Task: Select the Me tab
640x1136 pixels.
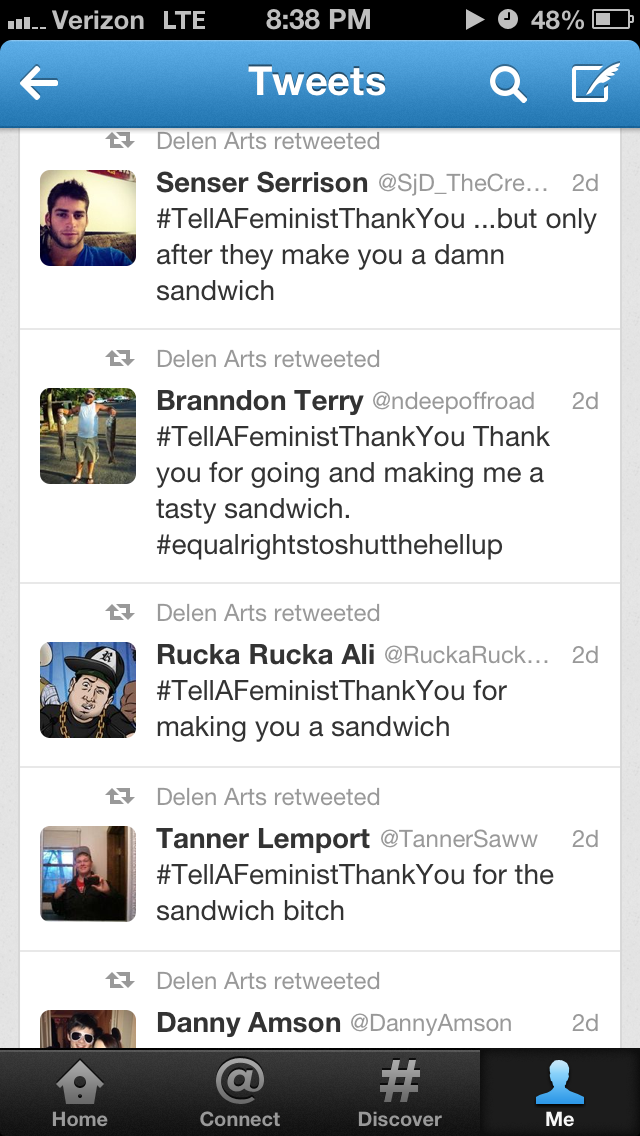Action: pyautogui.click(x=559, y=1093)
